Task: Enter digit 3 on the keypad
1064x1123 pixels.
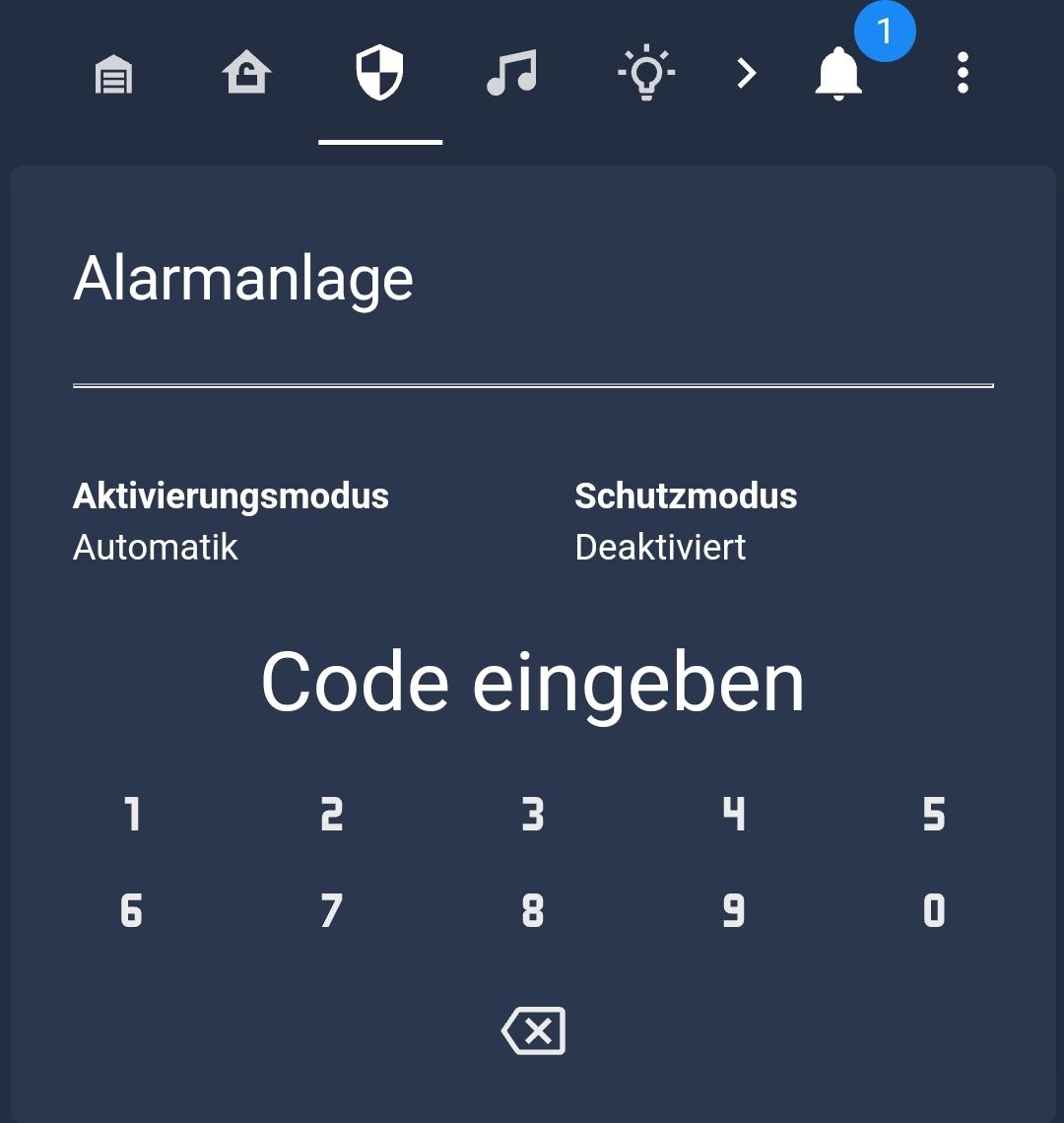Action: [x=533, y=815]
